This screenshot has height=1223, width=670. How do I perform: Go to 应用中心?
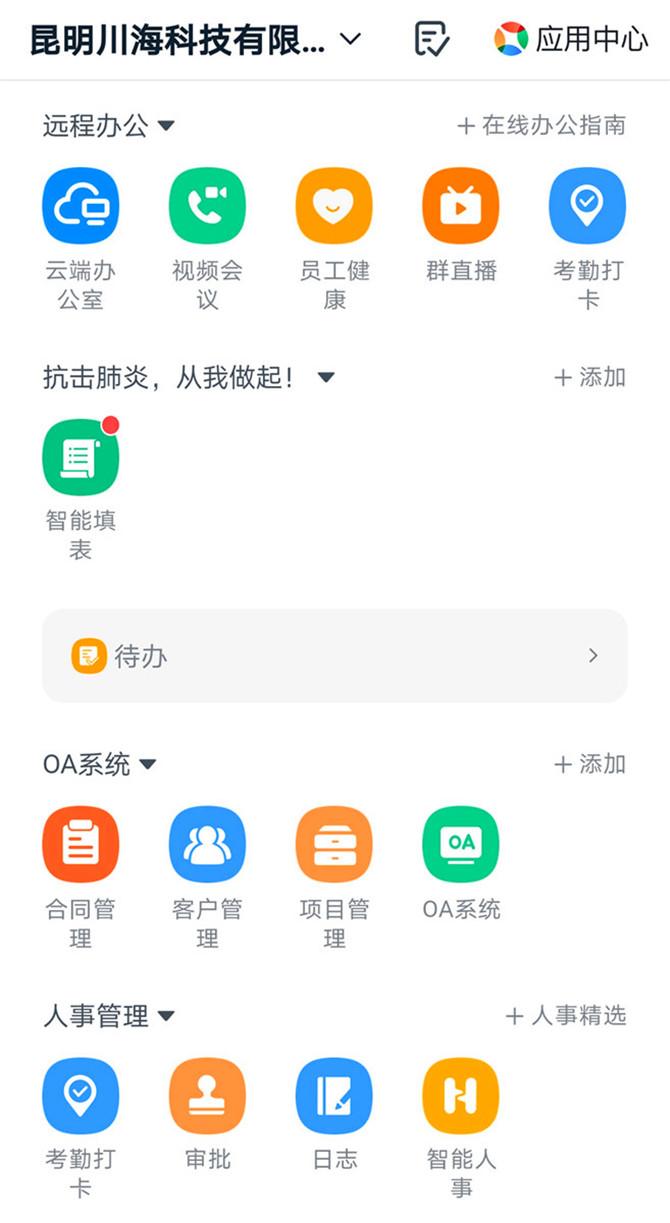(x=571, y=40)
